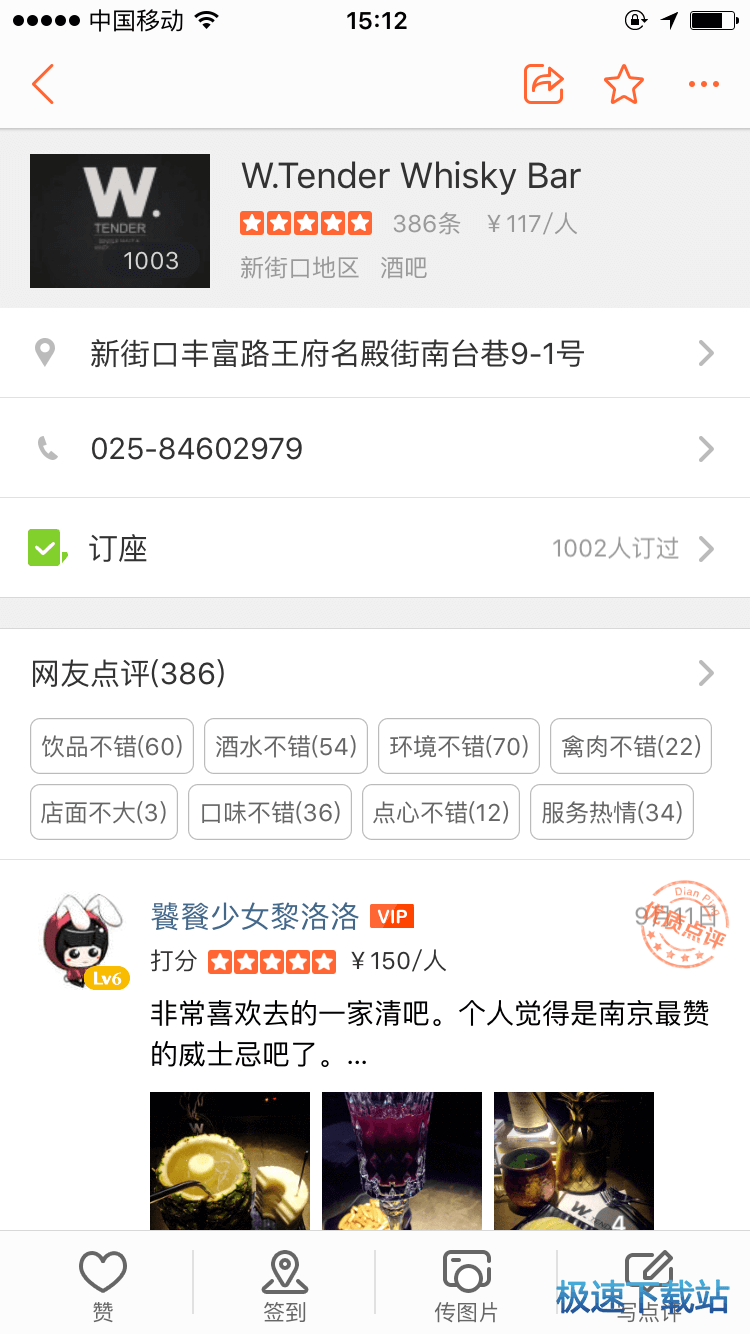The width and height of the screenshot is (750, 1334).
Task: Like this bar with the 赞 button
Action: click(103, 1285)
